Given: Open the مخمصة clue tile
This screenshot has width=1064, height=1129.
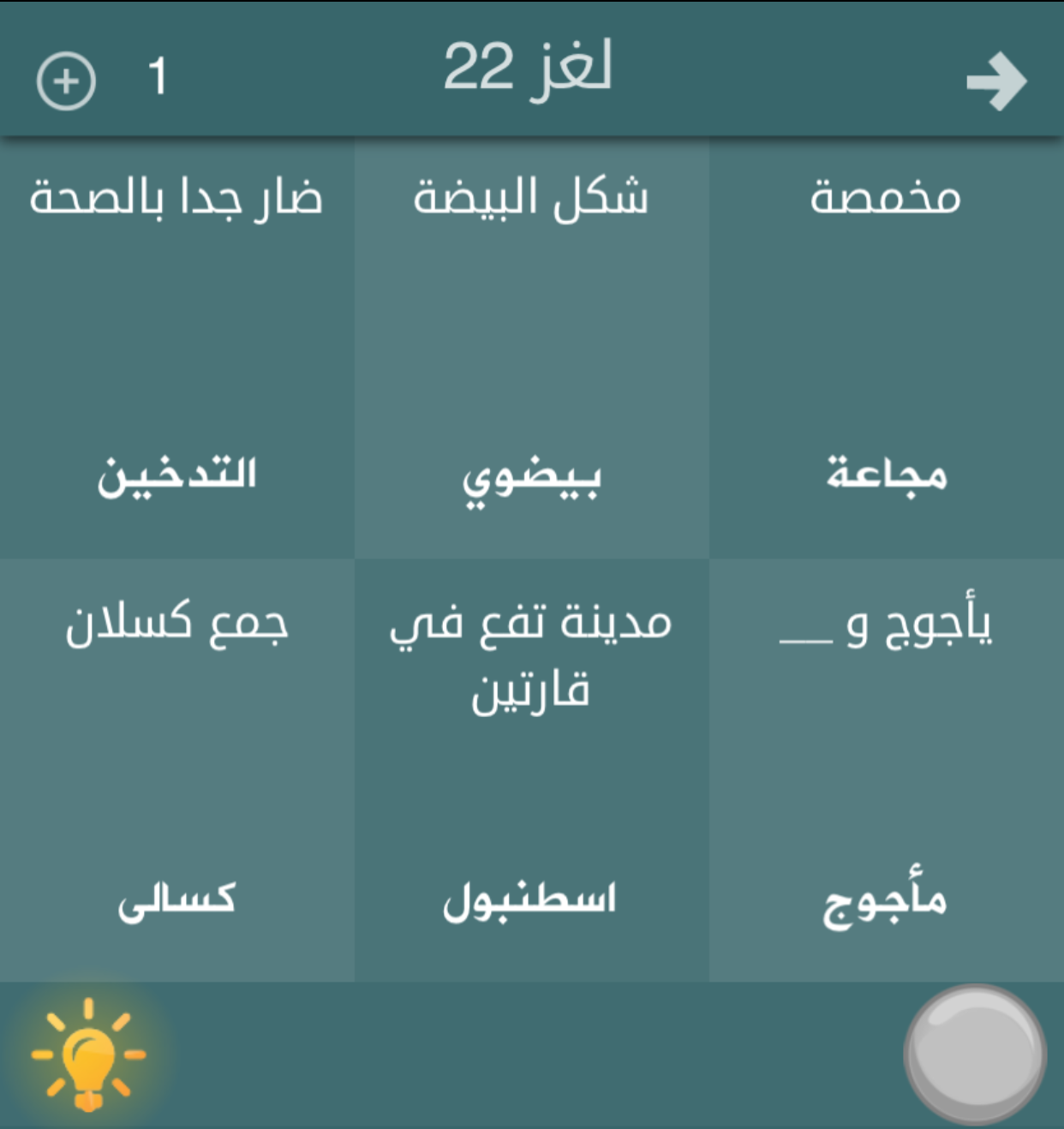Looking at the screenshot, I should 886,347.
